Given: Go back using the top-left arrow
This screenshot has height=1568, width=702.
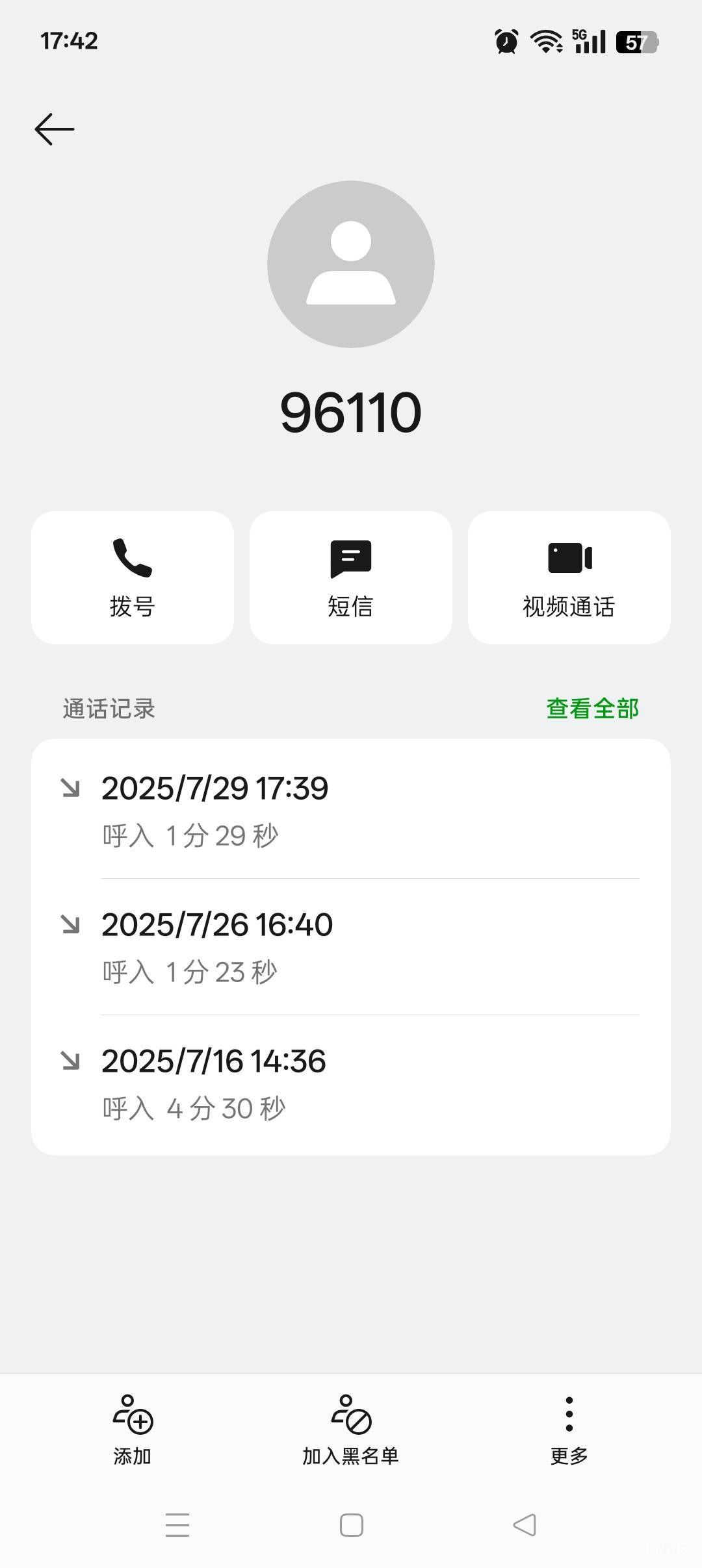Looking at the screenshot, I should (55, 129).
